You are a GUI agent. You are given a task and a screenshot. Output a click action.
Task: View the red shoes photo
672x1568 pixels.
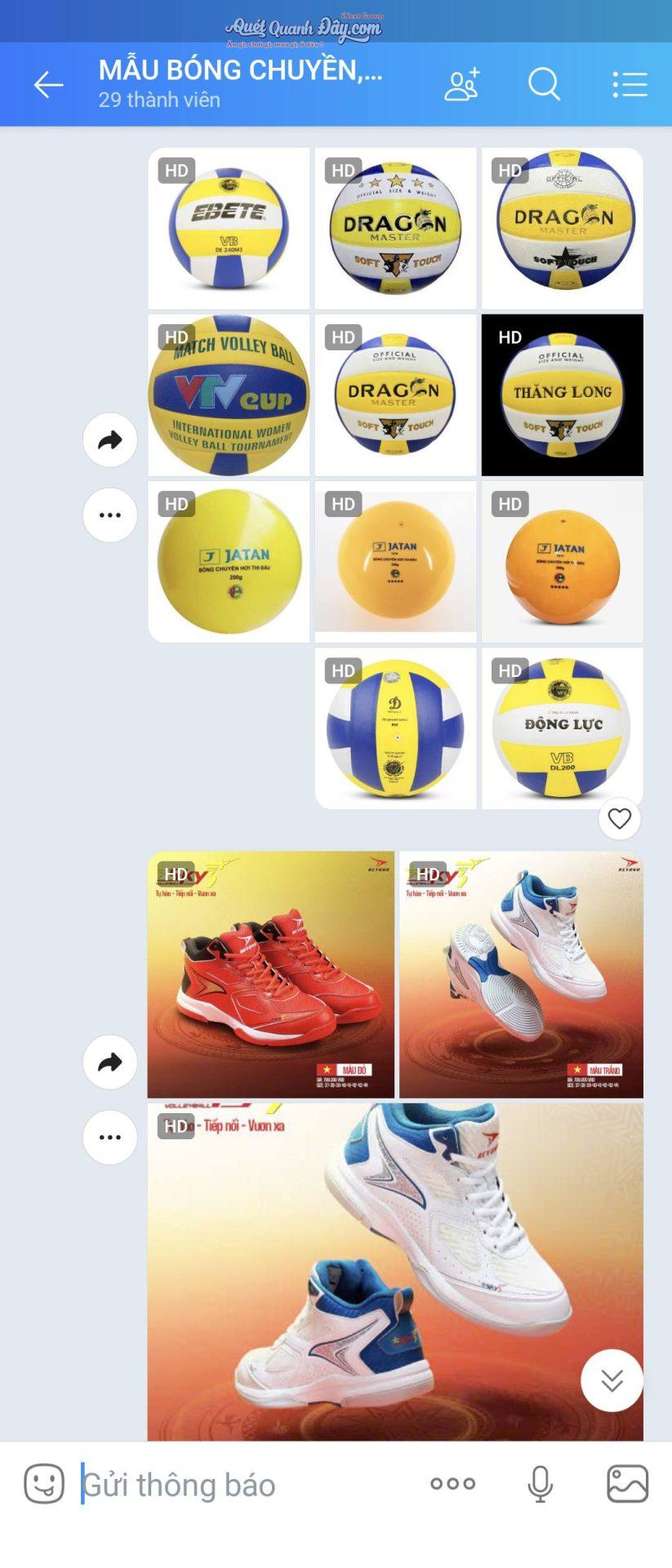pyautogui.click(x=270, y=974)
